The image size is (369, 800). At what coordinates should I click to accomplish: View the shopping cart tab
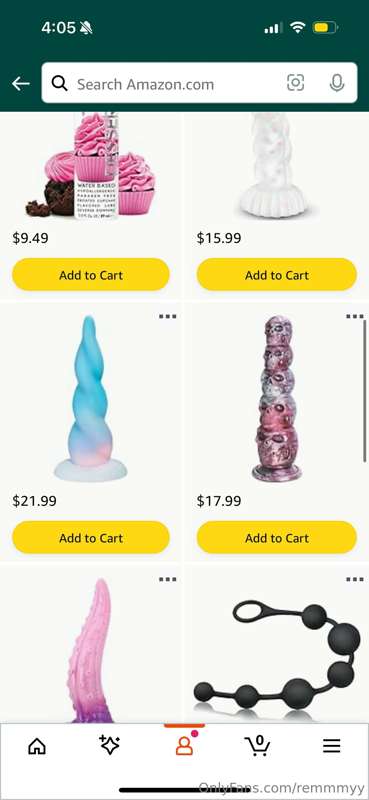258,745
